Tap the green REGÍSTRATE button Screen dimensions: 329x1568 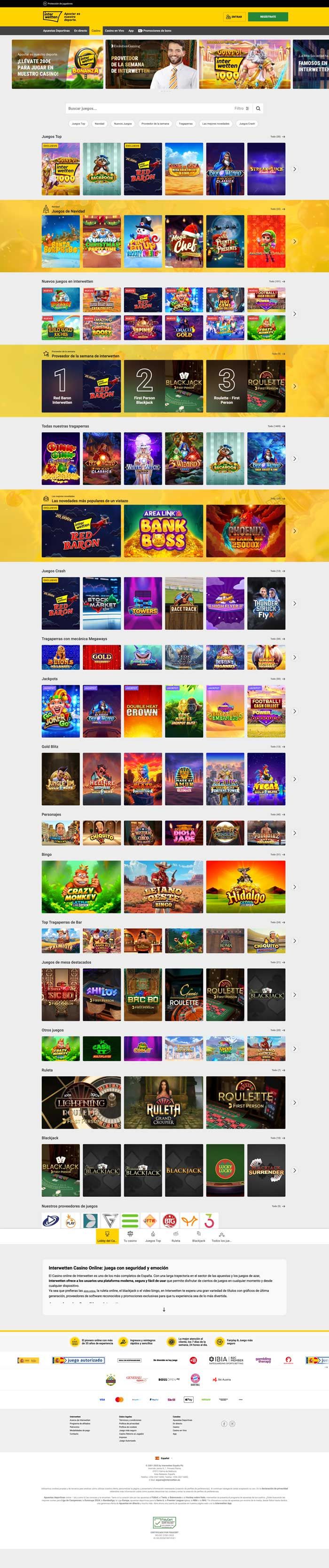267,16
